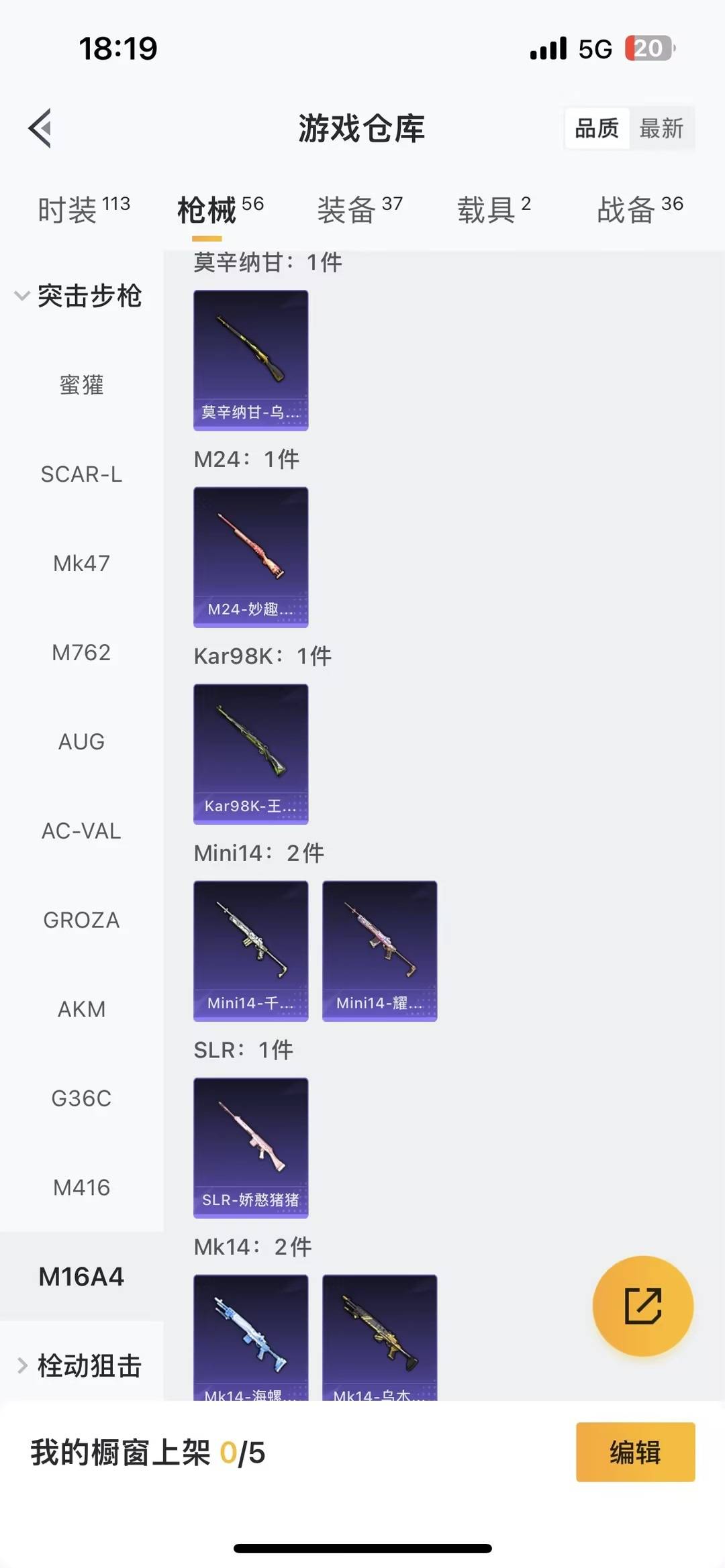Select the GROZA weapon category
The width and height of the screenshot is (725, 1568).
point(82,920)
